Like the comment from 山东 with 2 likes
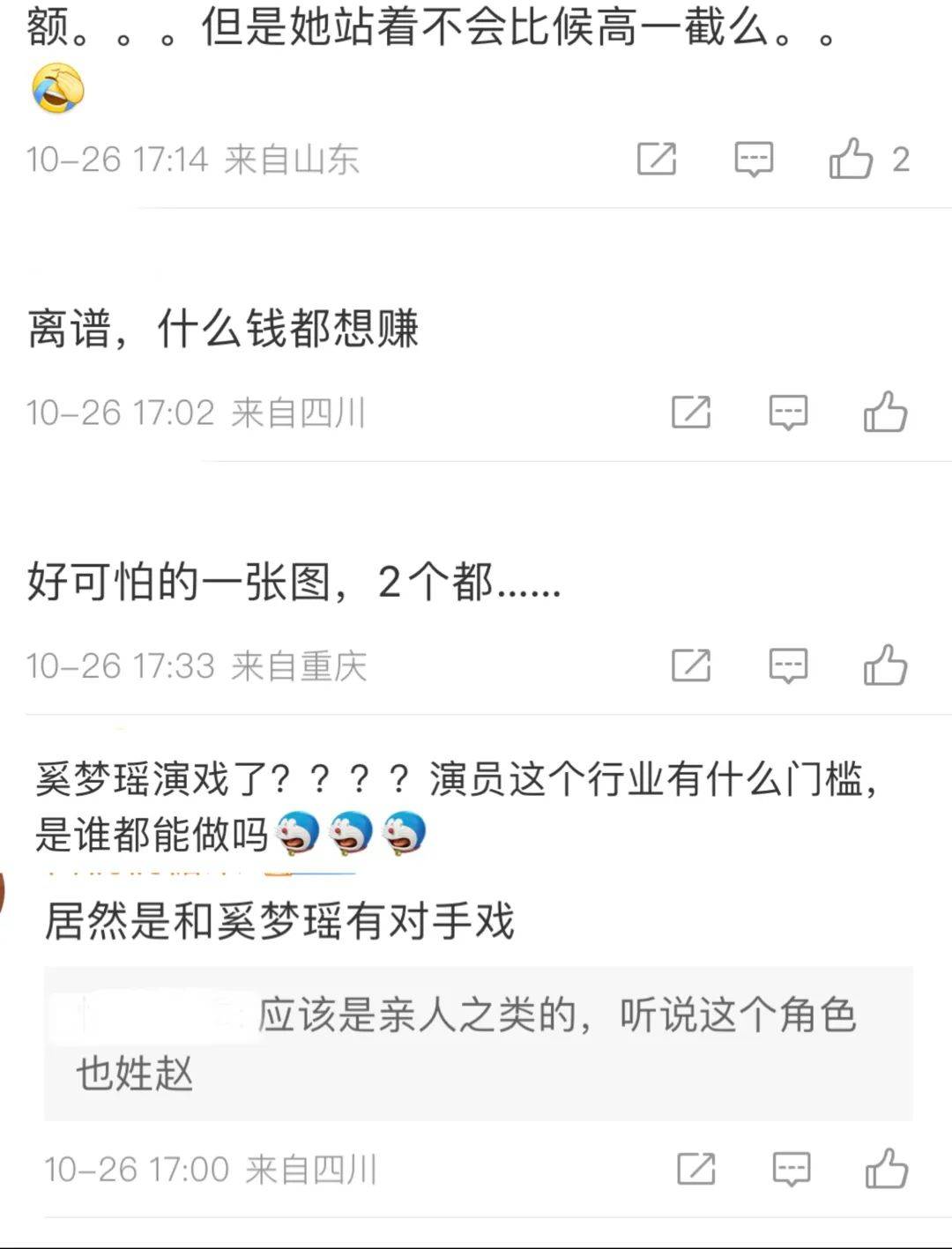Screen dimensions: 952x1249 851,160
